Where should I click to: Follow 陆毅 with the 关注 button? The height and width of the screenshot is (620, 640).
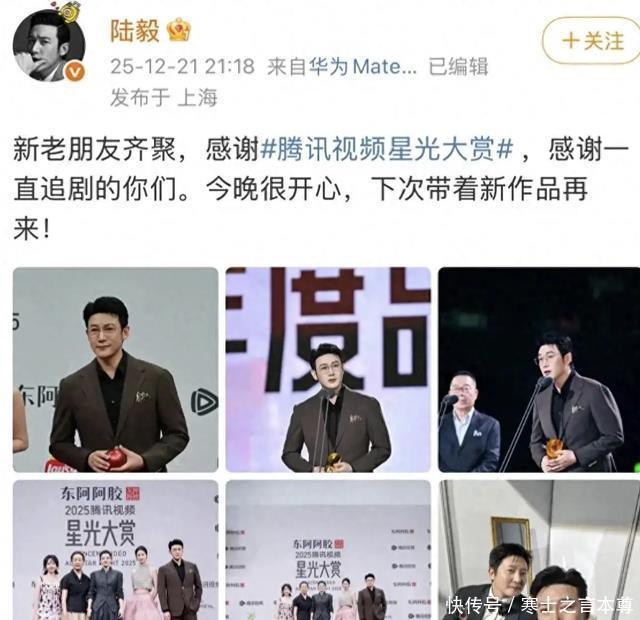click(591, 40)
